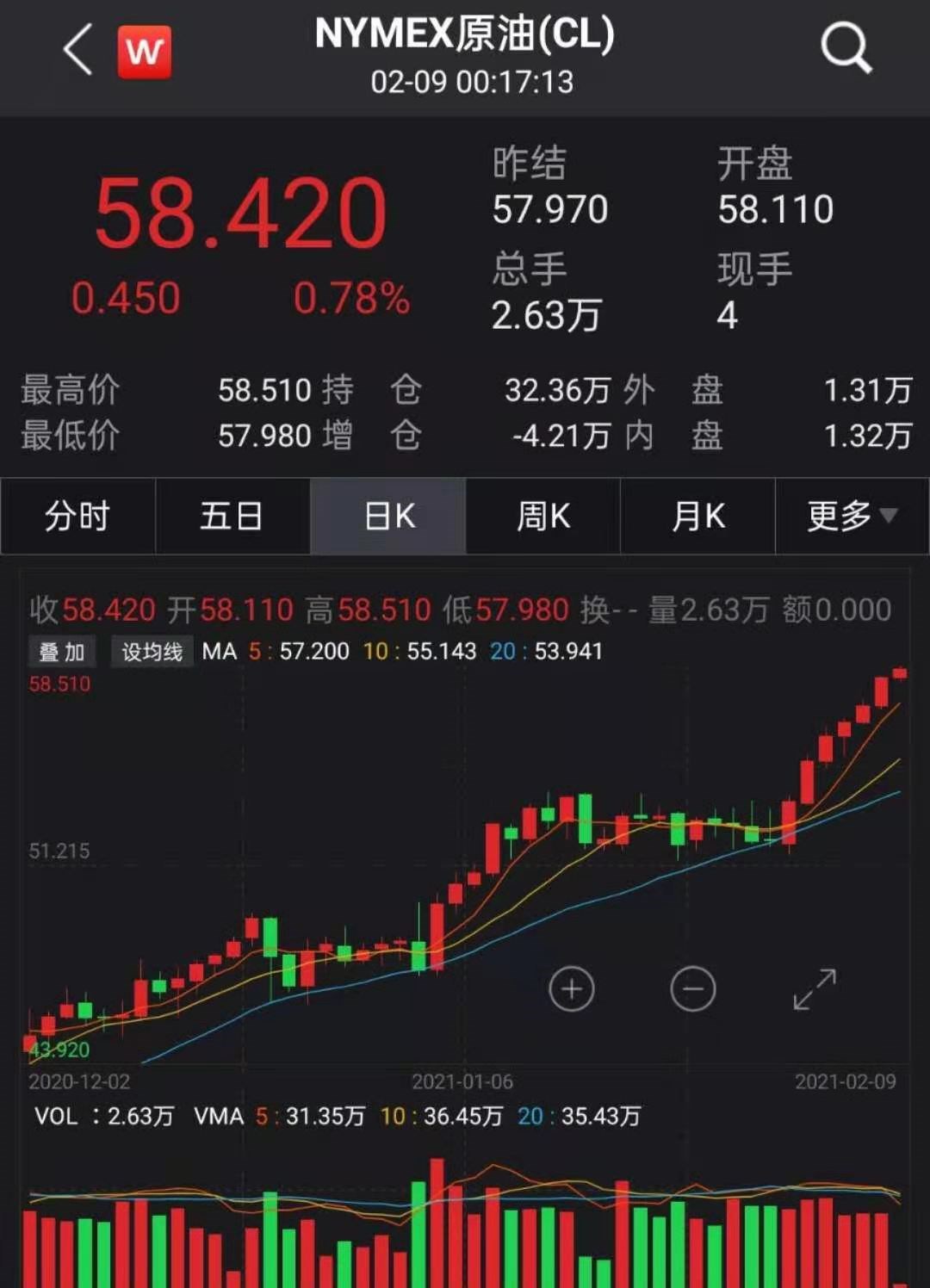930x1288 pixels.
Task: Zoom in the chart with plus icon
Action: pyautogui.click(x=572, y=989)
